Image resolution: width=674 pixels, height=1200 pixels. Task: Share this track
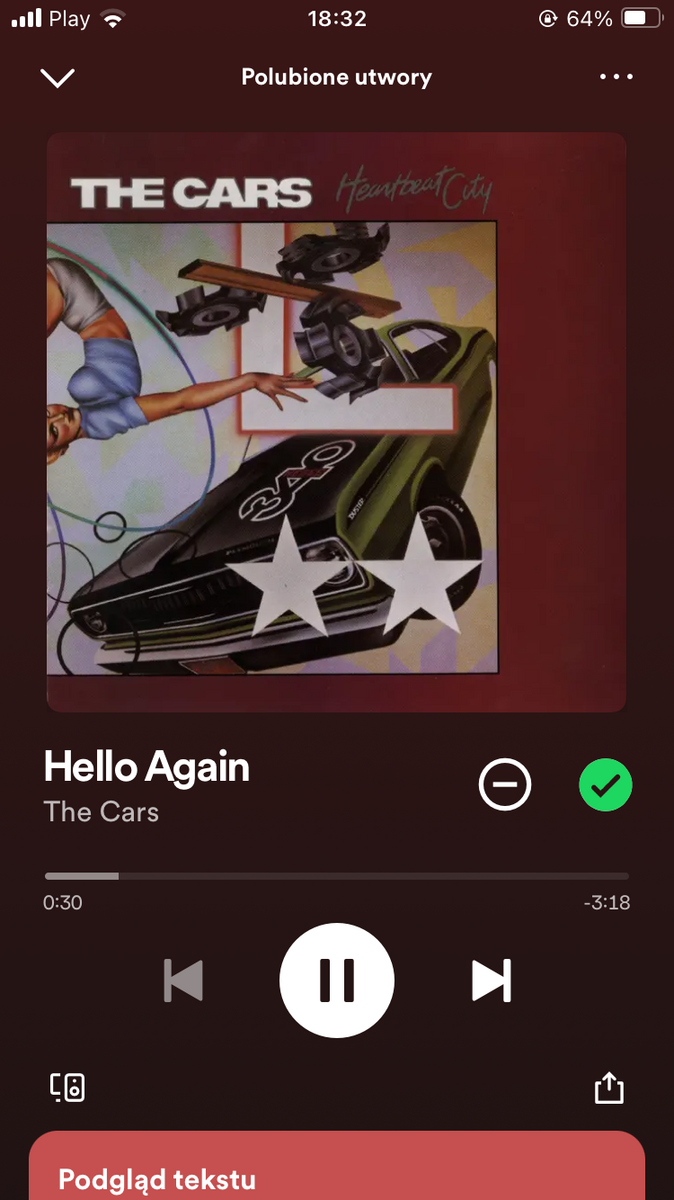coord(609,1087)
